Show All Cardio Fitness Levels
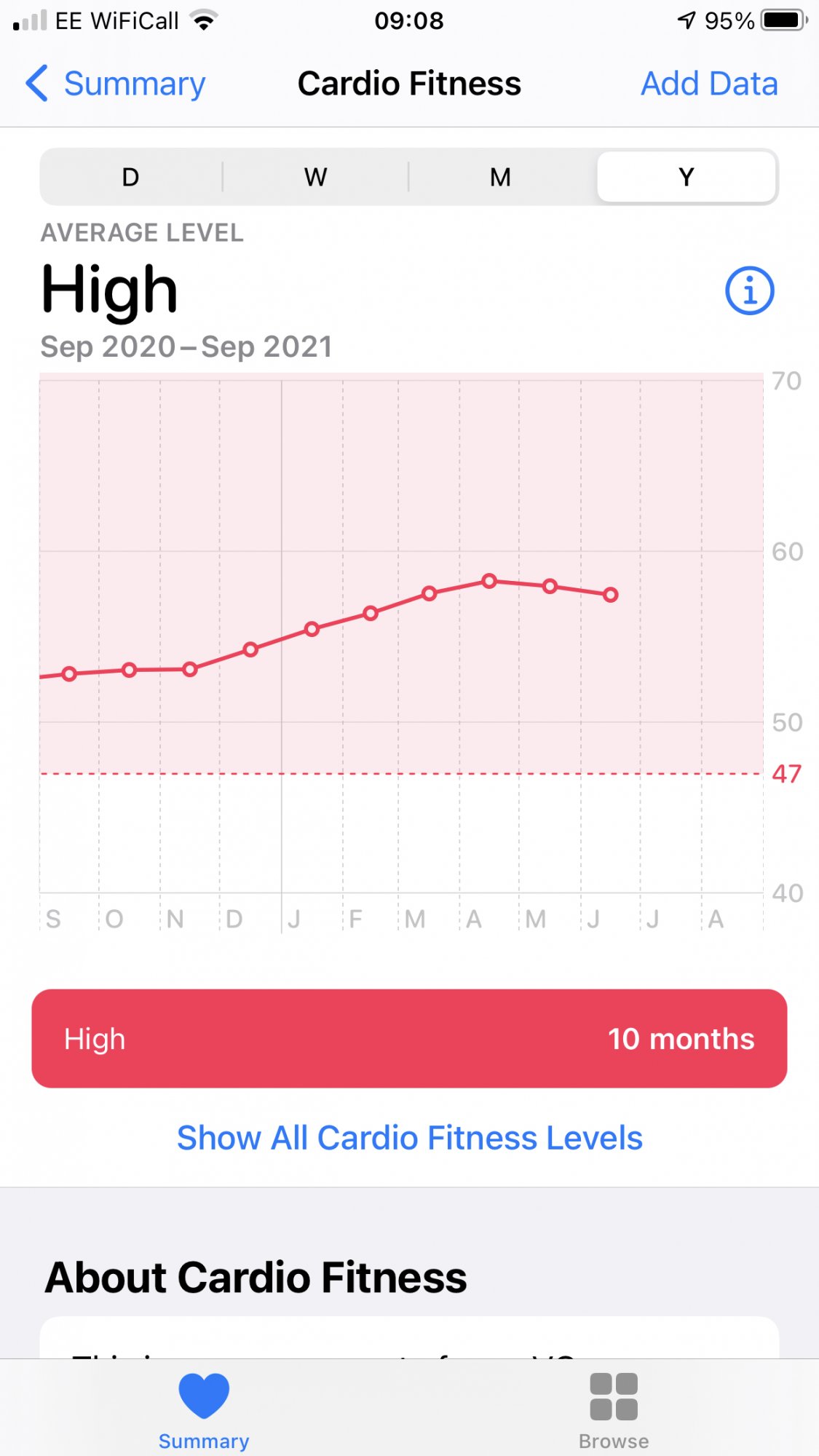The height and width of the screenshot is (1456, 819). pyautogui.click(x=409, y=1137)
